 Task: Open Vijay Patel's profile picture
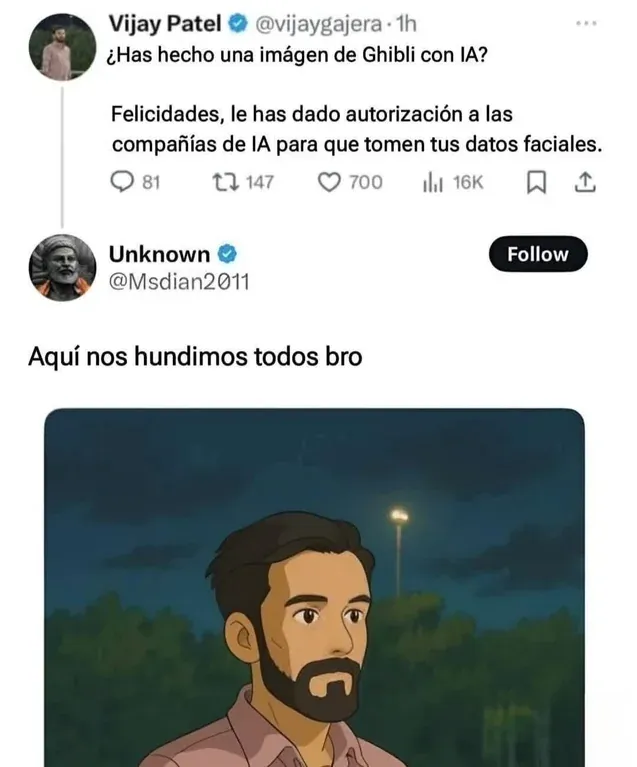tap(62, 47)
